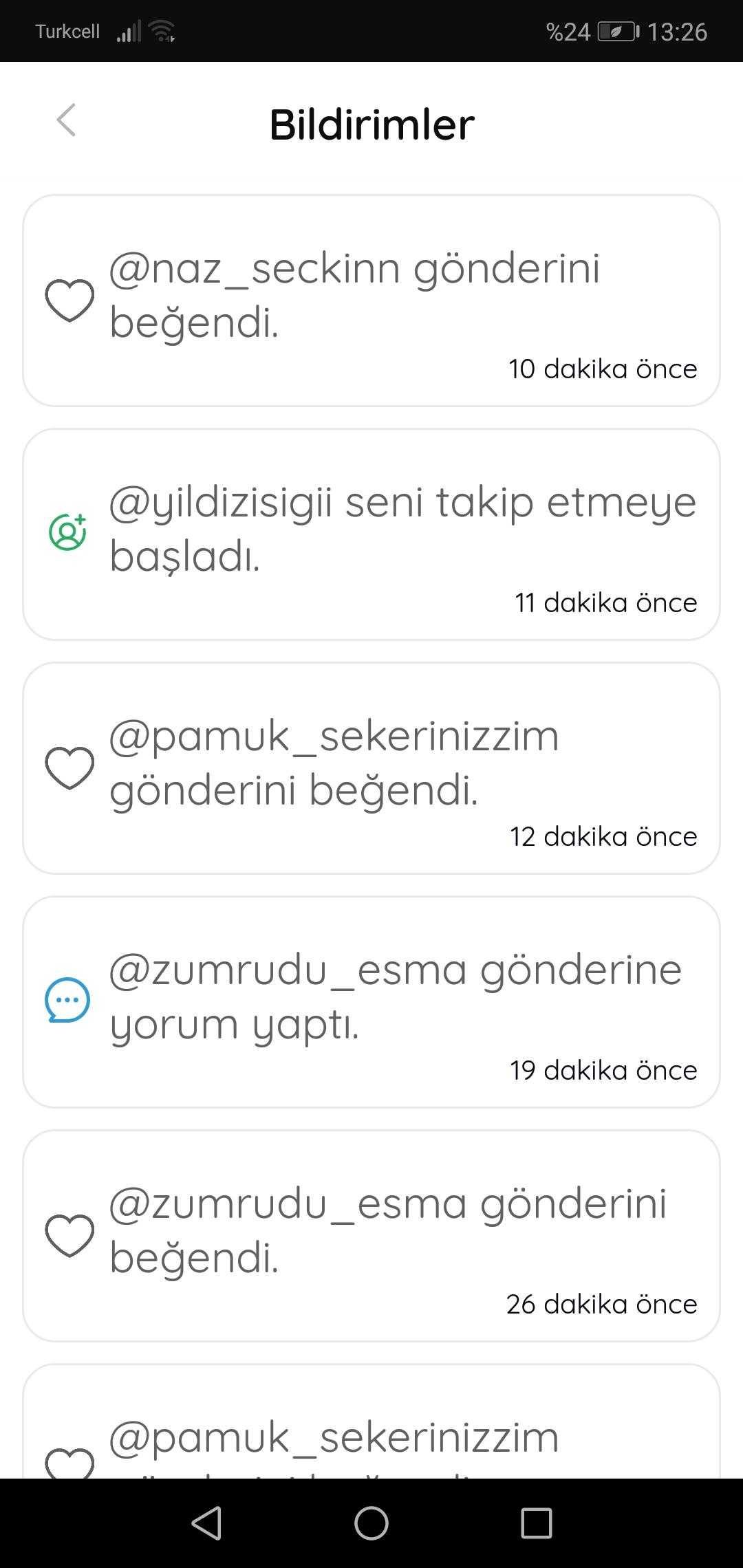The image size is (743, 1568).
Task: Open @yildizisigii's new follower notification
Action: tap(371, 534)
